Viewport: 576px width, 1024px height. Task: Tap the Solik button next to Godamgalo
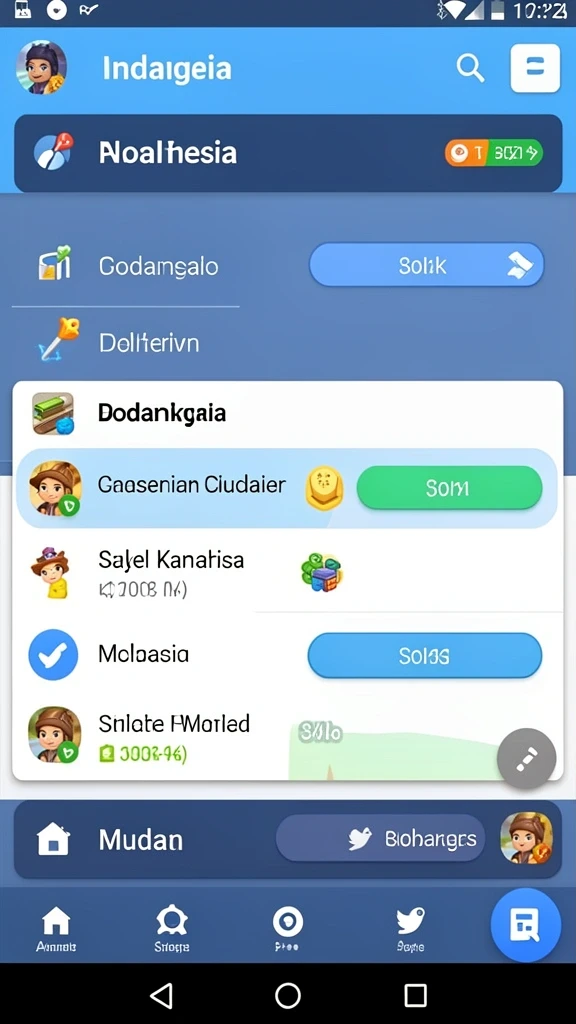point(426,265)
